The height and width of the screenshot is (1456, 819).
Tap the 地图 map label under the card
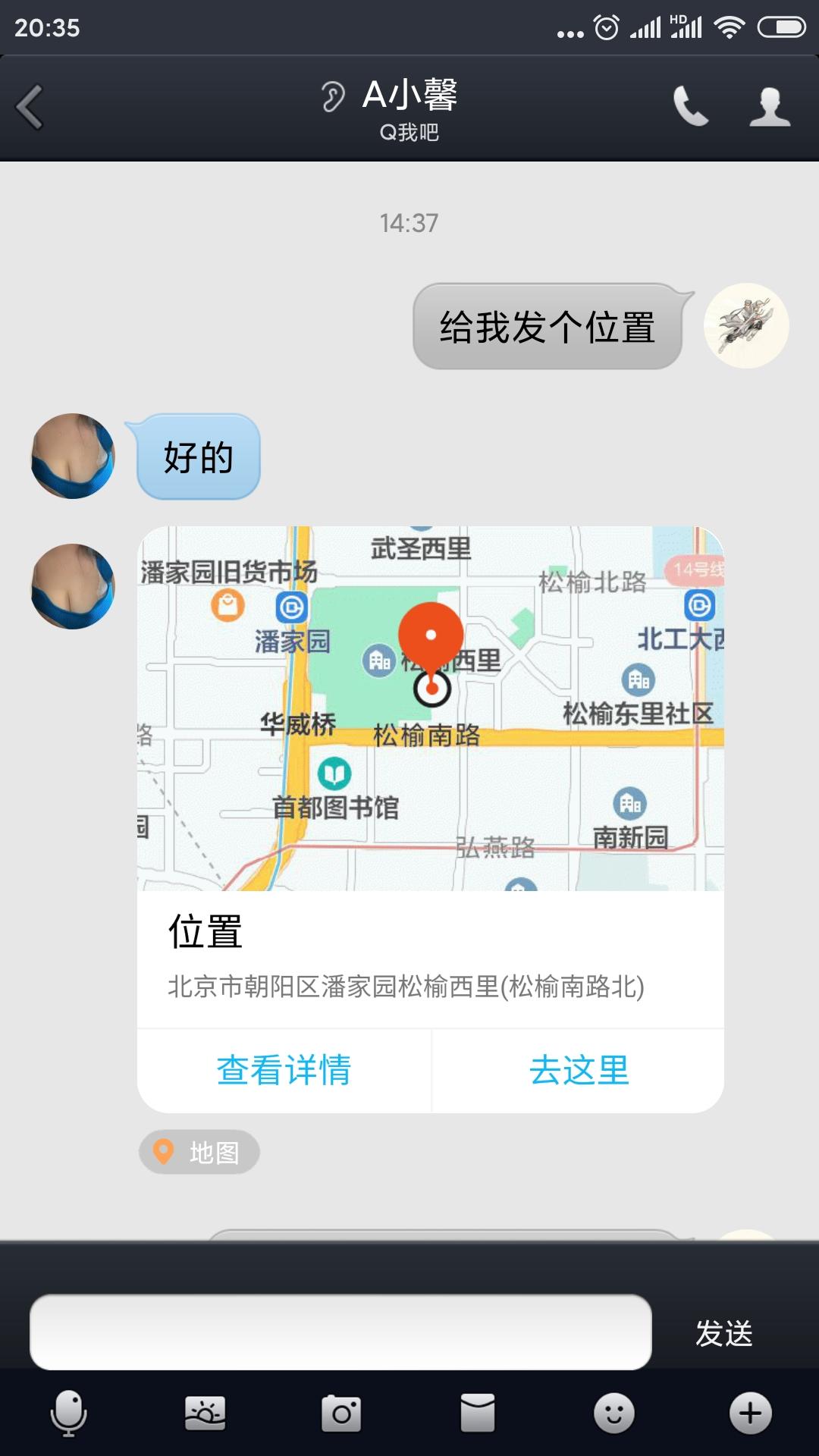tap(199, 1152)
